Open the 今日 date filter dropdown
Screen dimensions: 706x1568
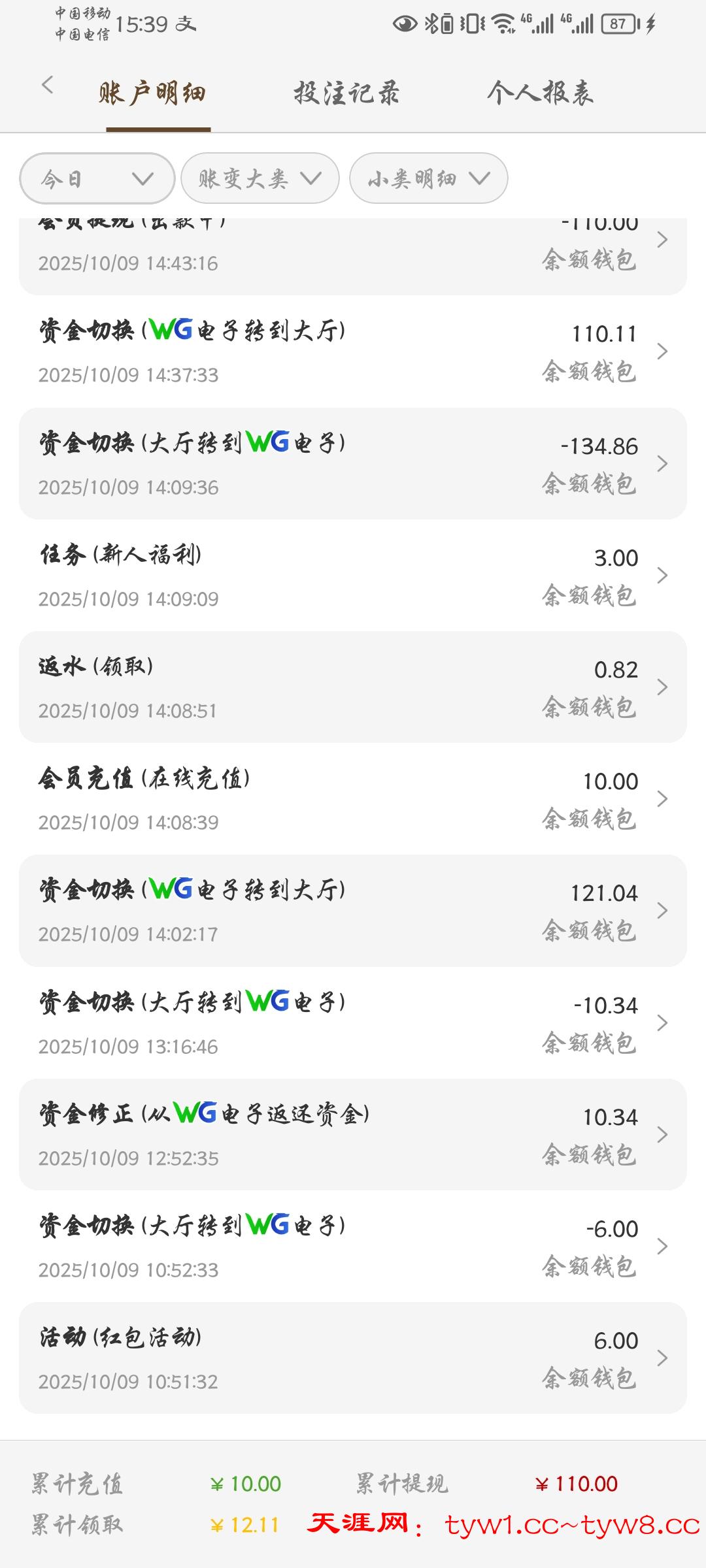[x=95, y=178]
